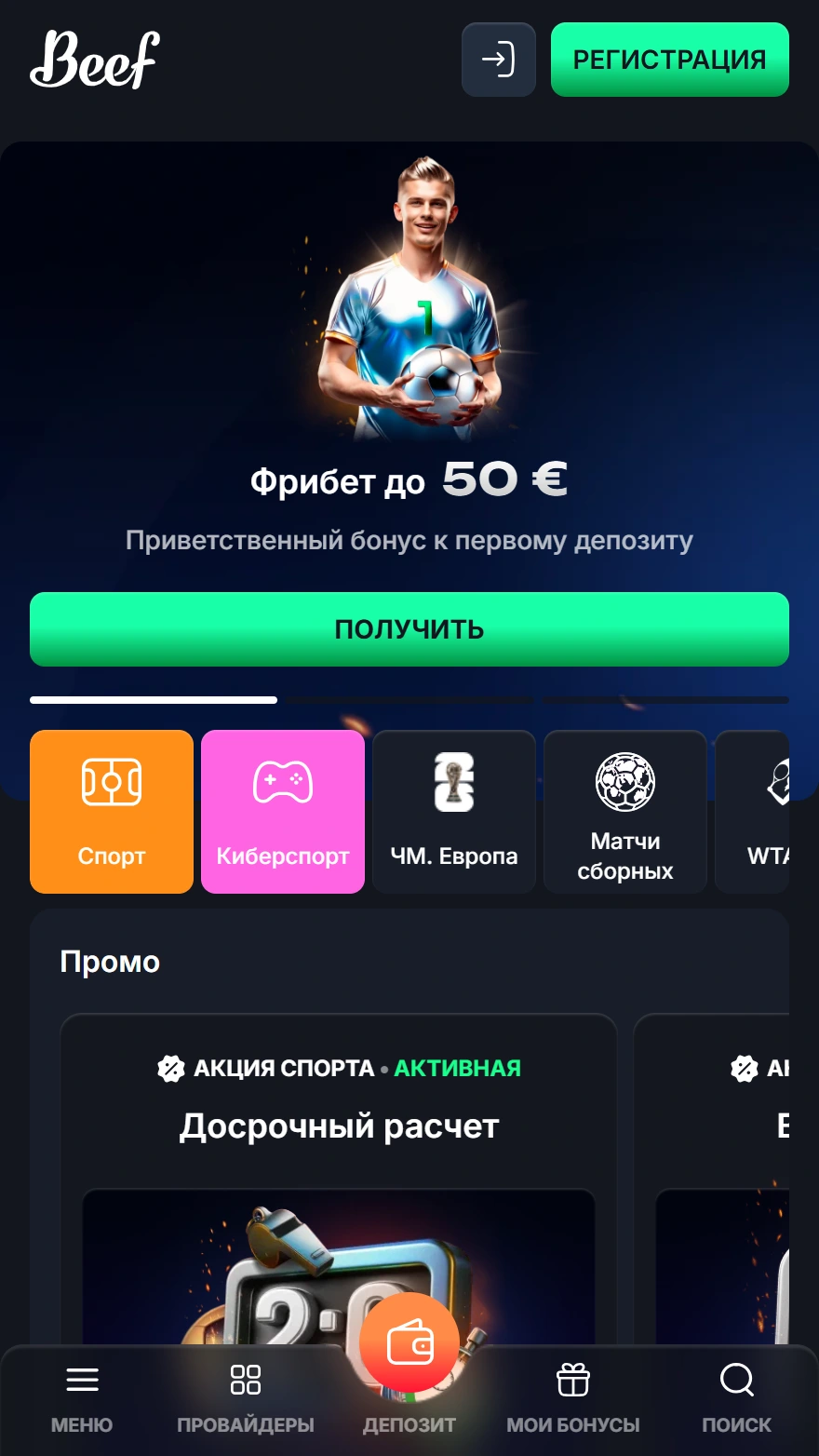Open the Досрочный расчет promo card
This screenshot has height=1456, width=819.
click(x=339, y=1126)
